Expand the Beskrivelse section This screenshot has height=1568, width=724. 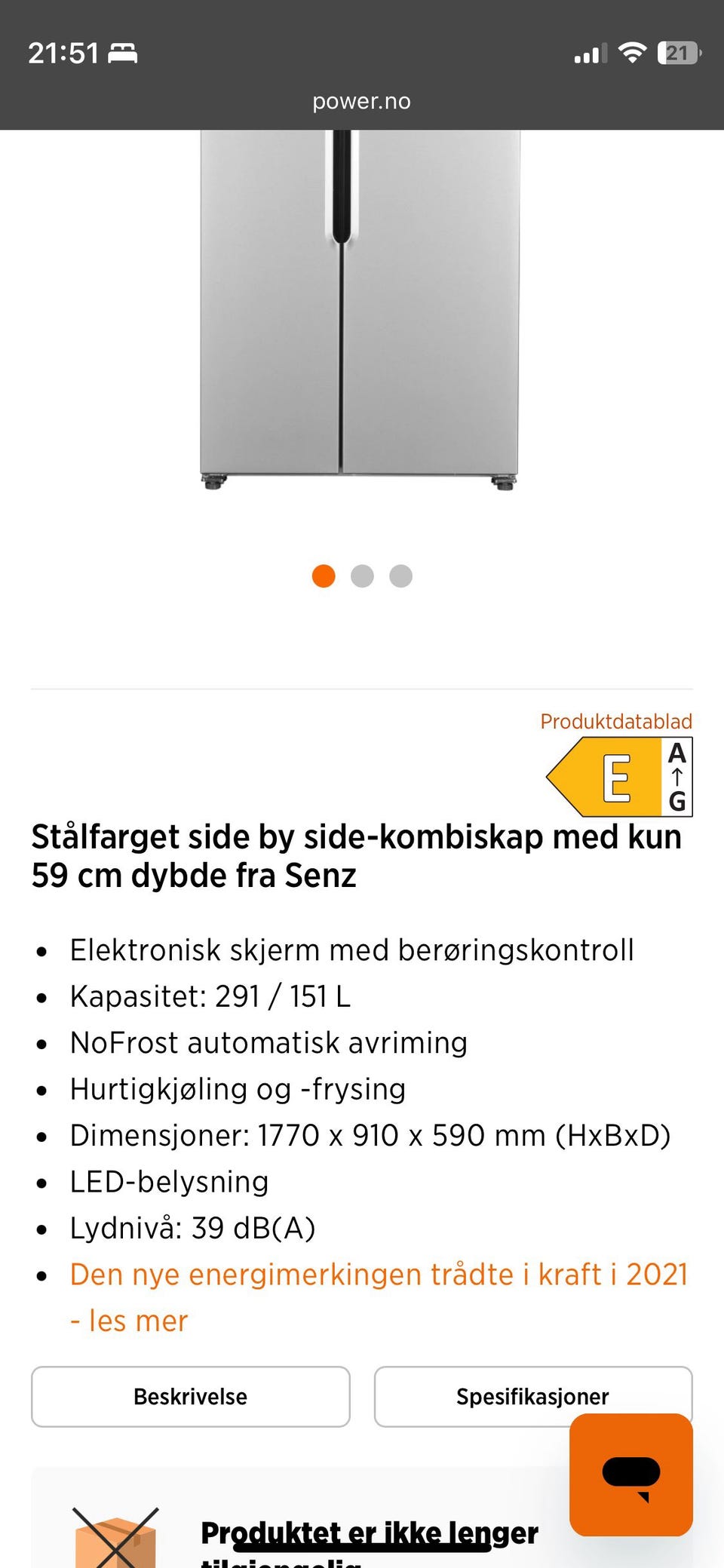click(190, 1396)
